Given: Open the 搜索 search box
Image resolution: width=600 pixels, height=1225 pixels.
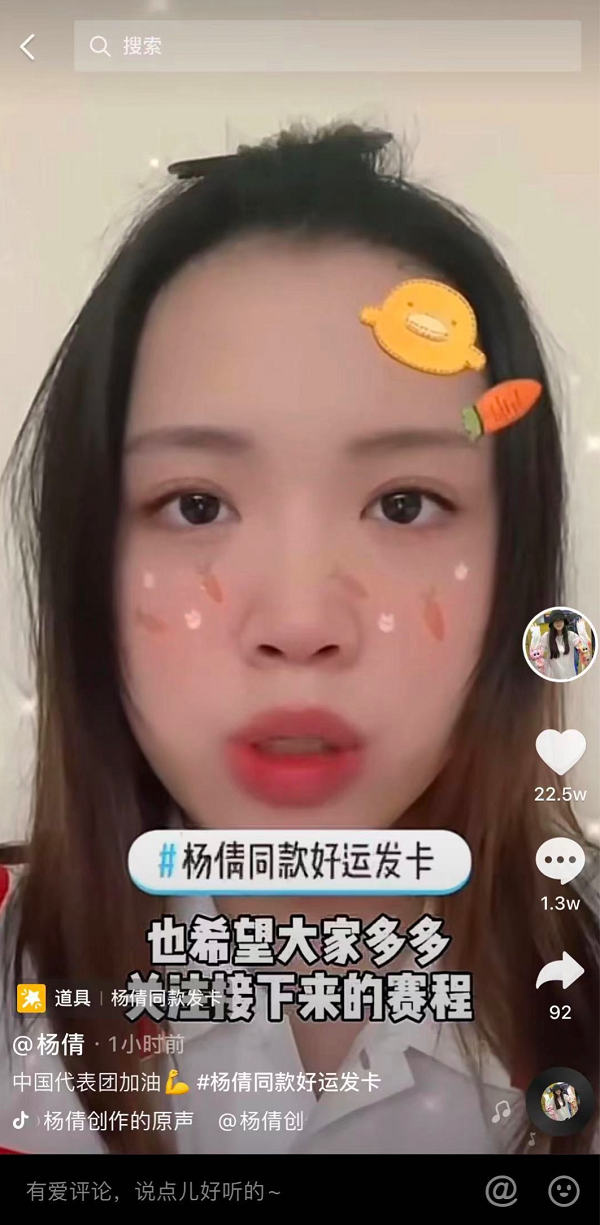Looking at the screenshot, I should click(x=327, y=46).
